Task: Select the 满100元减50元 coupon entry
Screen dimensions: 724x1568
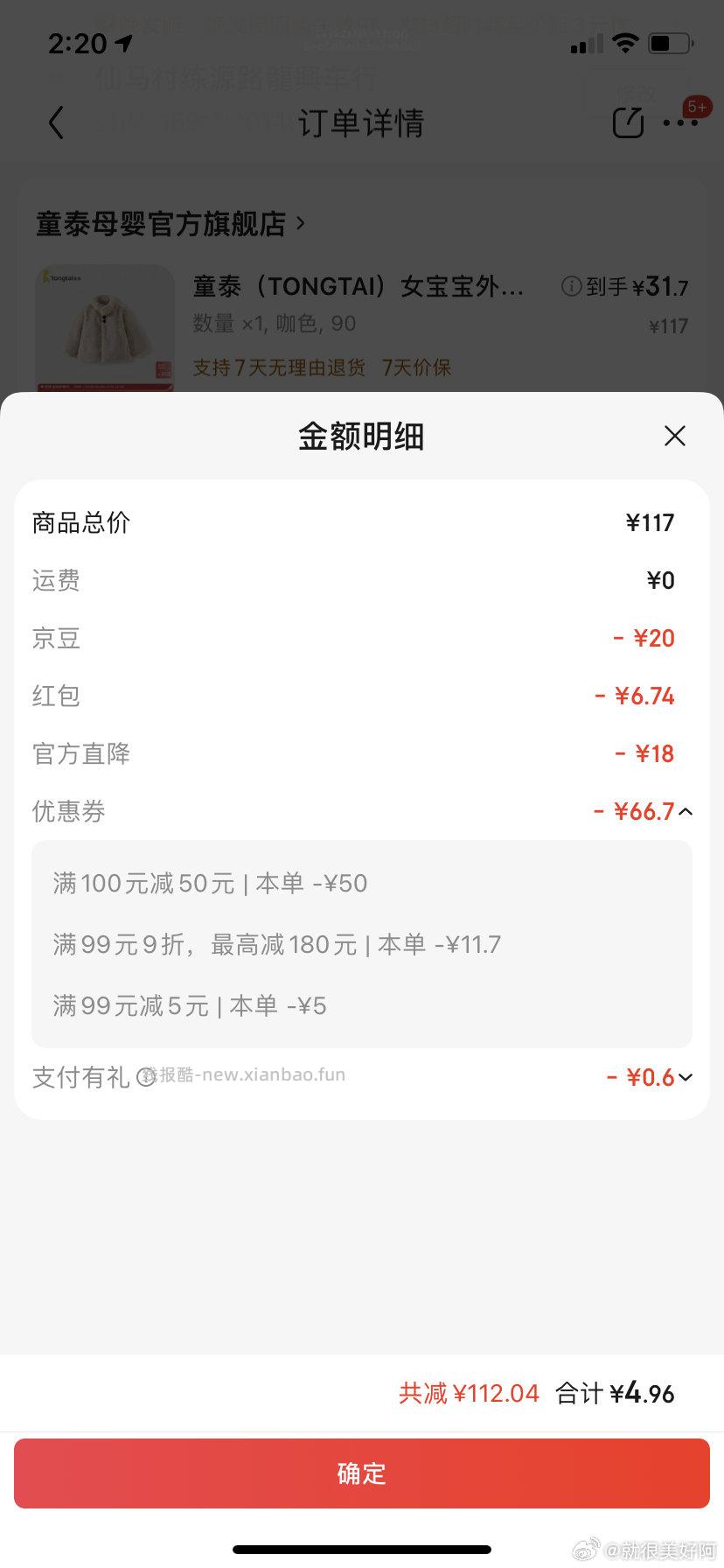Action: coord(208,883)
